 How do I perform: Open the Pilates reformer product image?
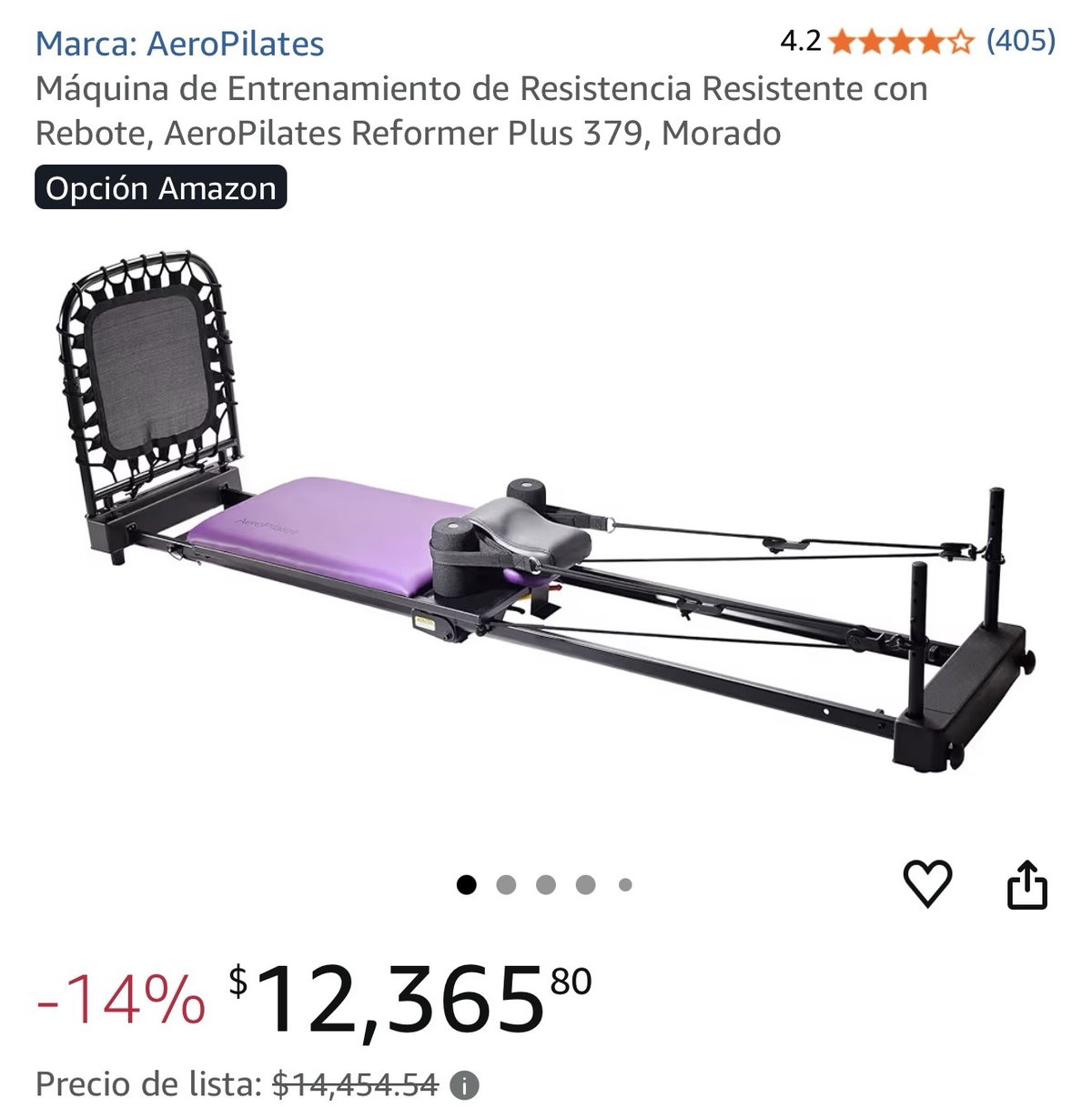546,528
